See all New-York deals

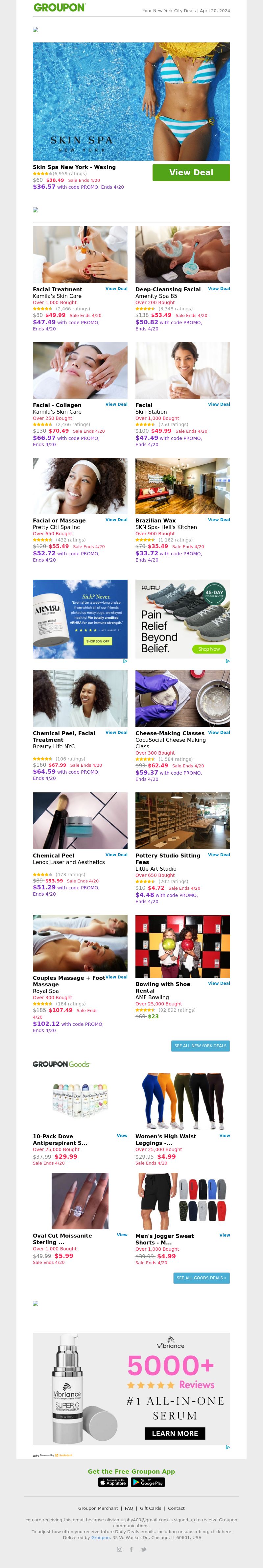200,1046
